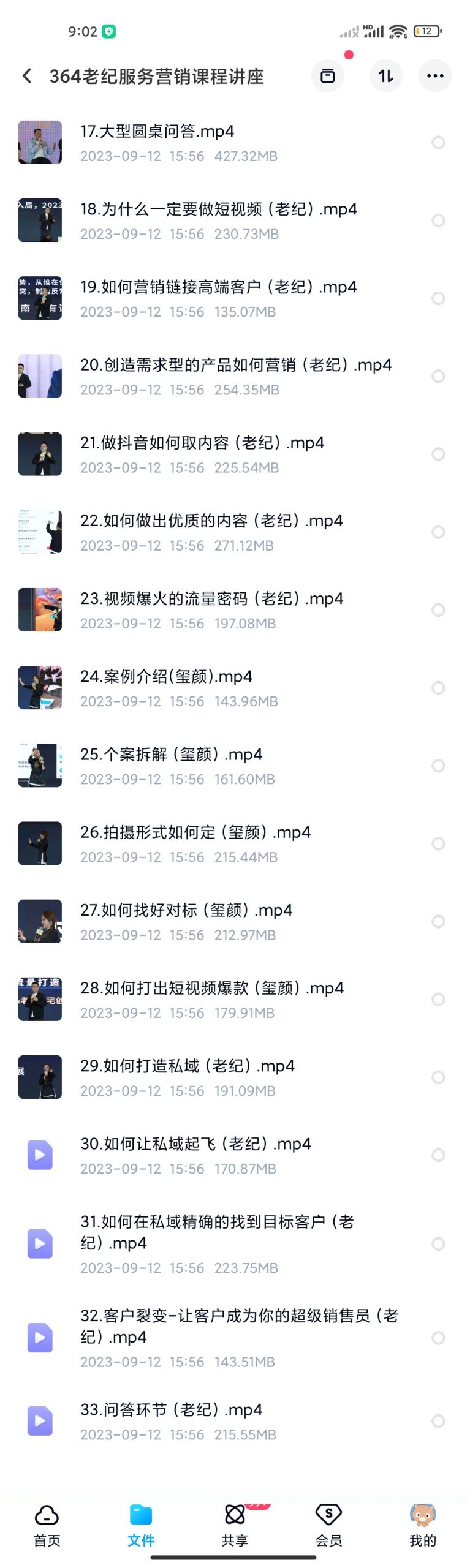The image size is (470, 1568).
Task: Open 22.如何做出优质的内容 video
Action: [211, 521]
